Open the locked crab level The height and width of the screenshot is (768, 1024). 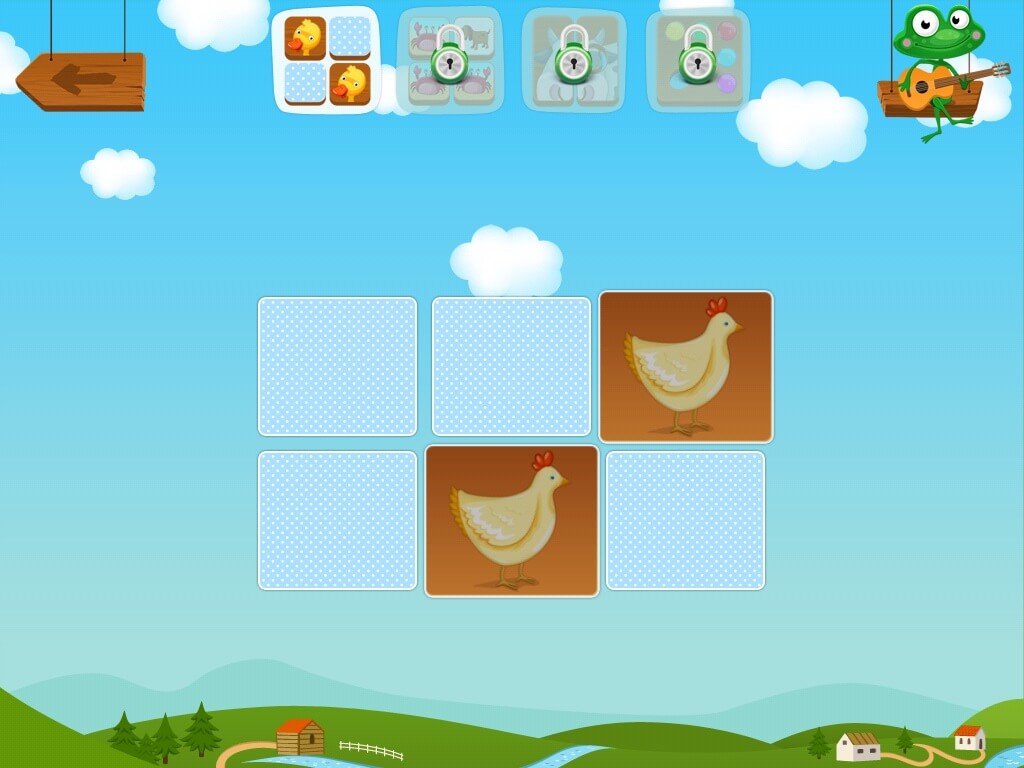449,61
